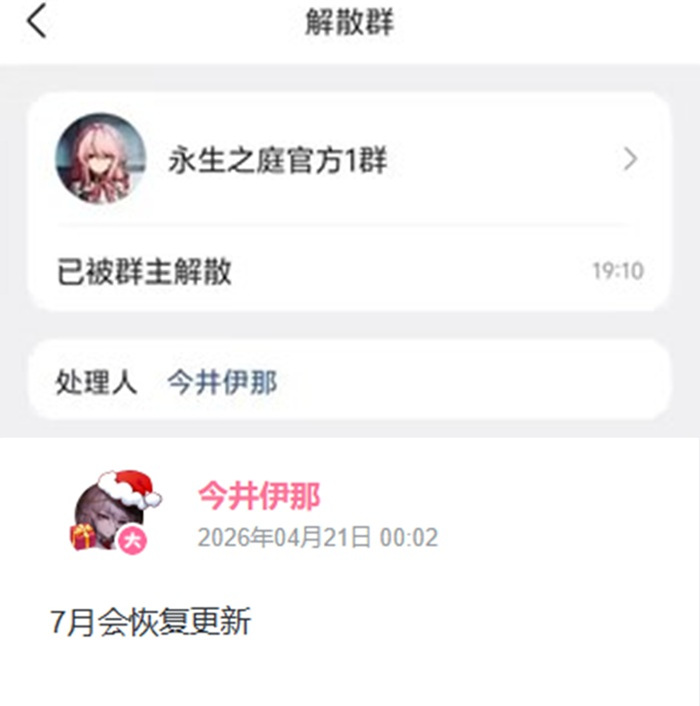Go back from the 解散群 page
Image resolution: width=700 pixels, height=706 pixels.
click(x=37, y=21)
